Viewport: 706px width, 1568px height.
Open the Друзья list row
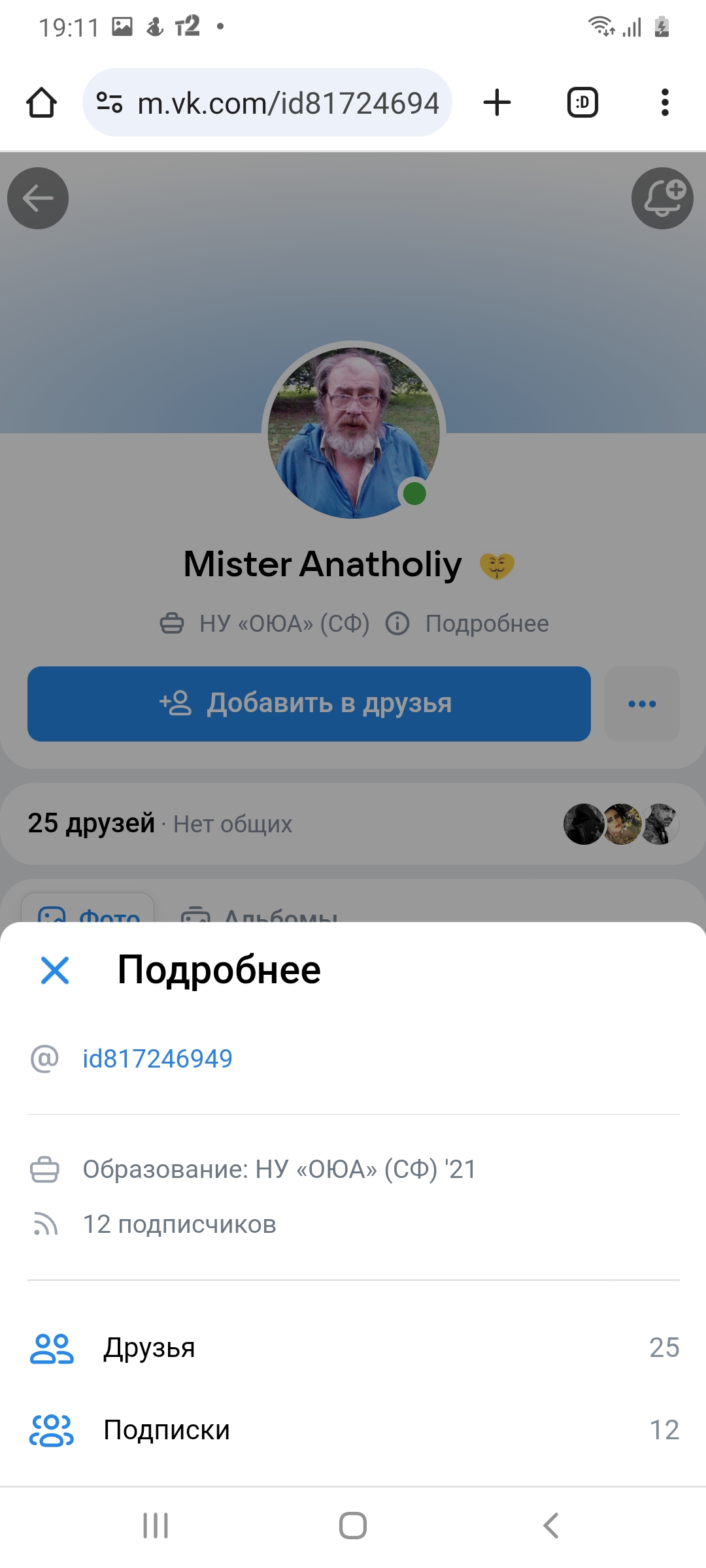point(353,1348)
